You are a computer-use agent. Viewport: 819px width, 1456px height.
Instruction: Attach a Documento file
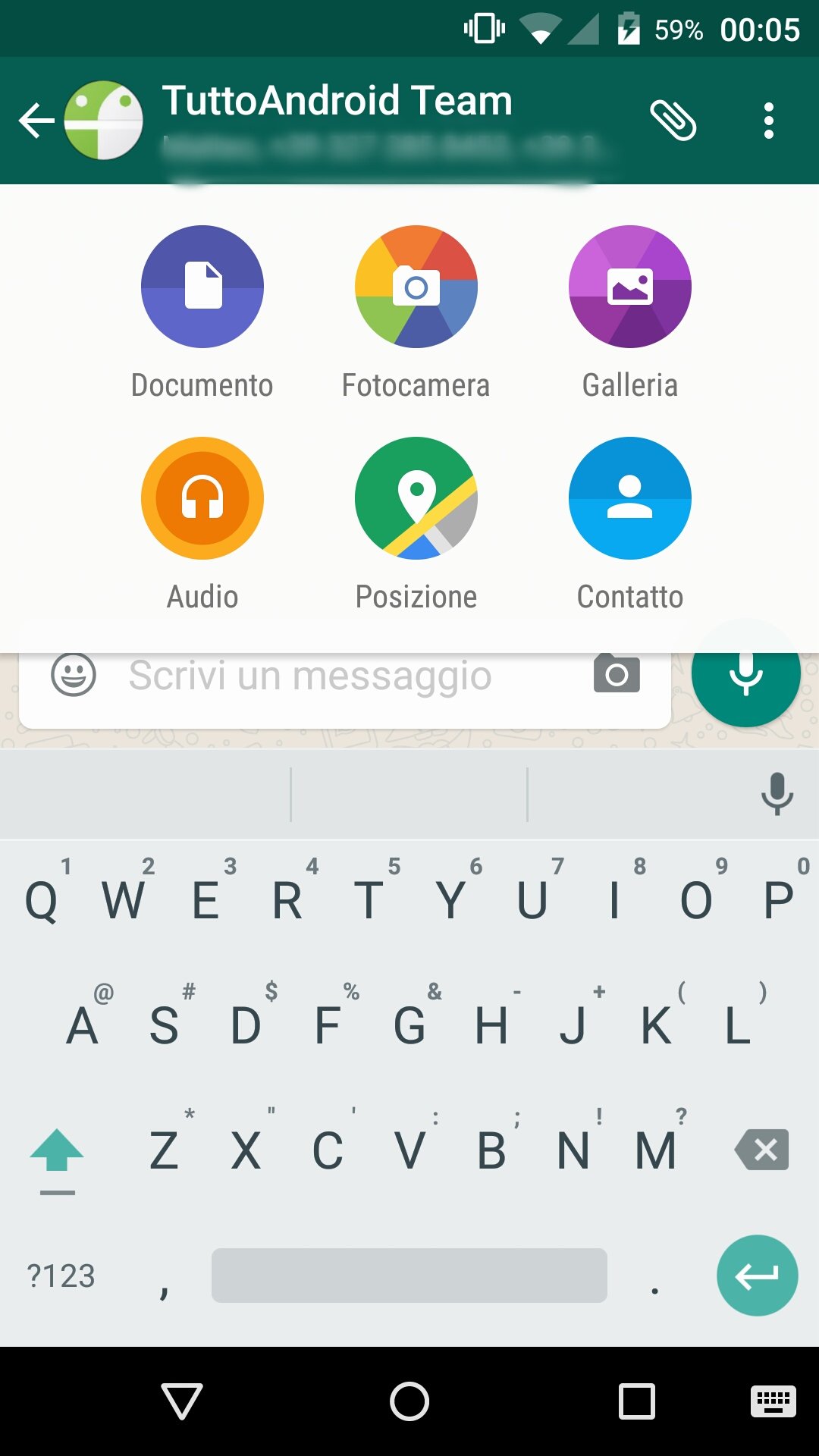[x=202, y=287]
